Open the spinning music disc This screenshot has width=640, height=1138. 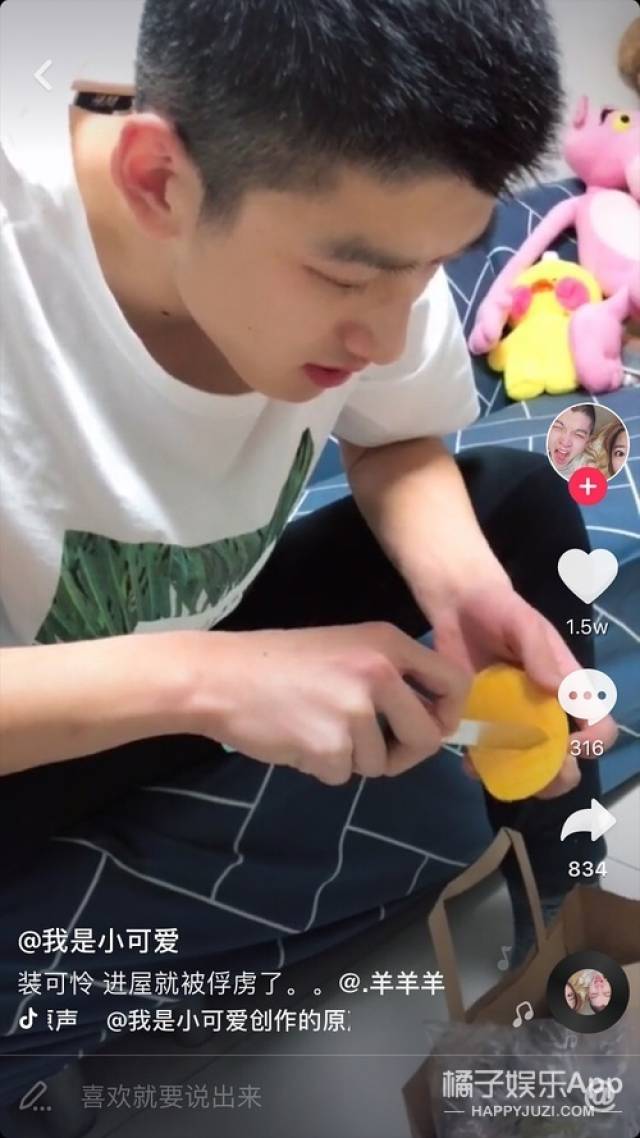(x=587, y=992)
